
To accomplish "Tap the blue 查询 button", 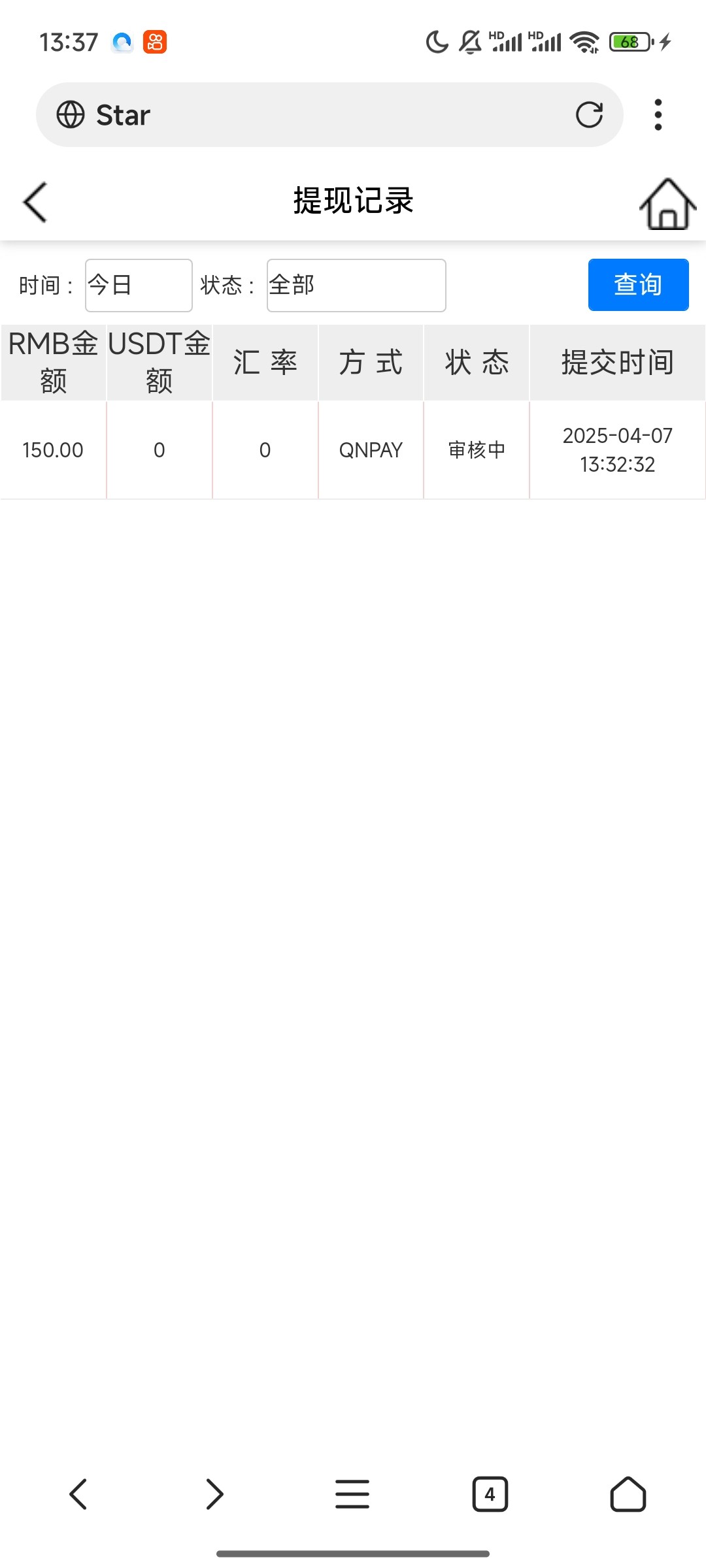I will 638,285.
